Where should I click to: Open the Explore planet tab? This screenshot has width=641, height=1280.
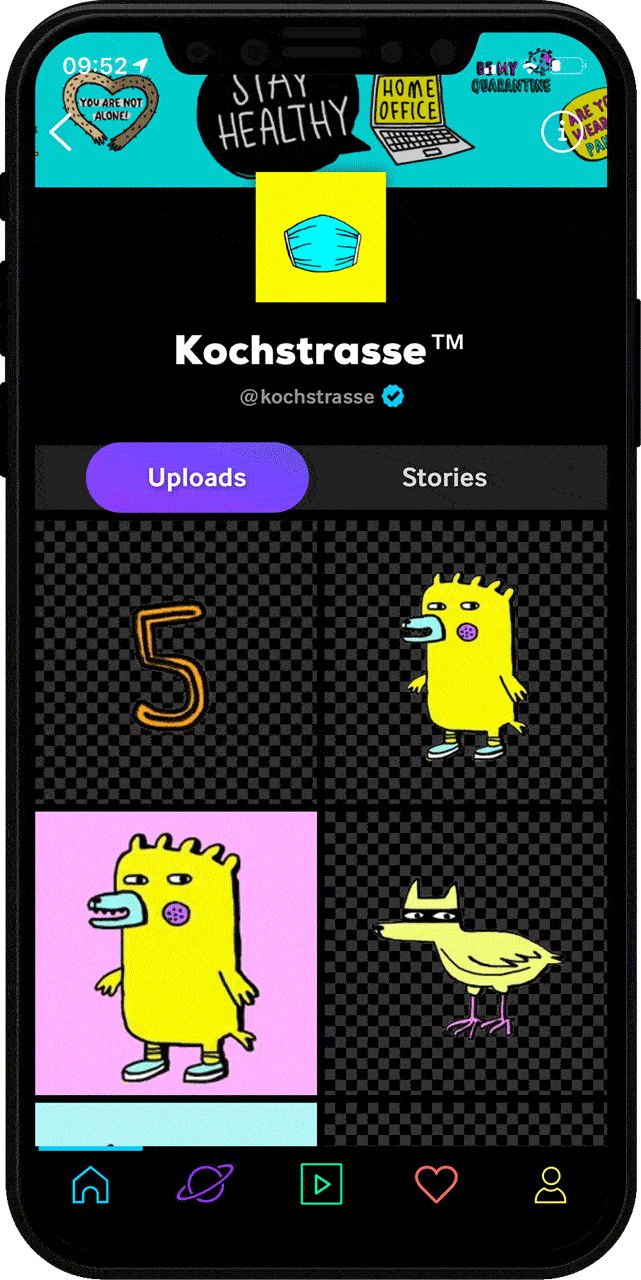[x=205, y=1183]
